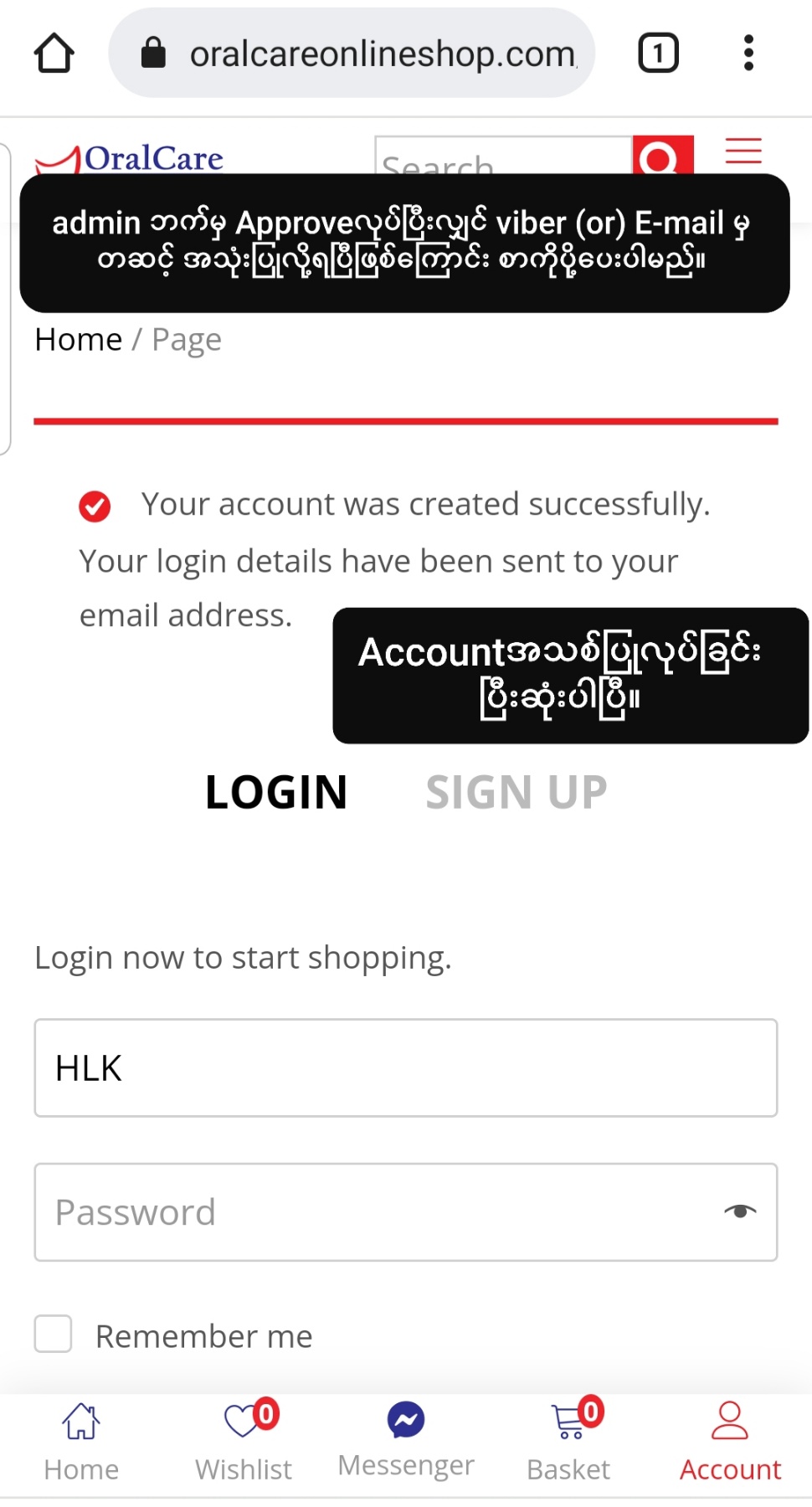Open the red hamburger menu
812x1507 pixels.
pyautogui.click(x=743, y=151)
